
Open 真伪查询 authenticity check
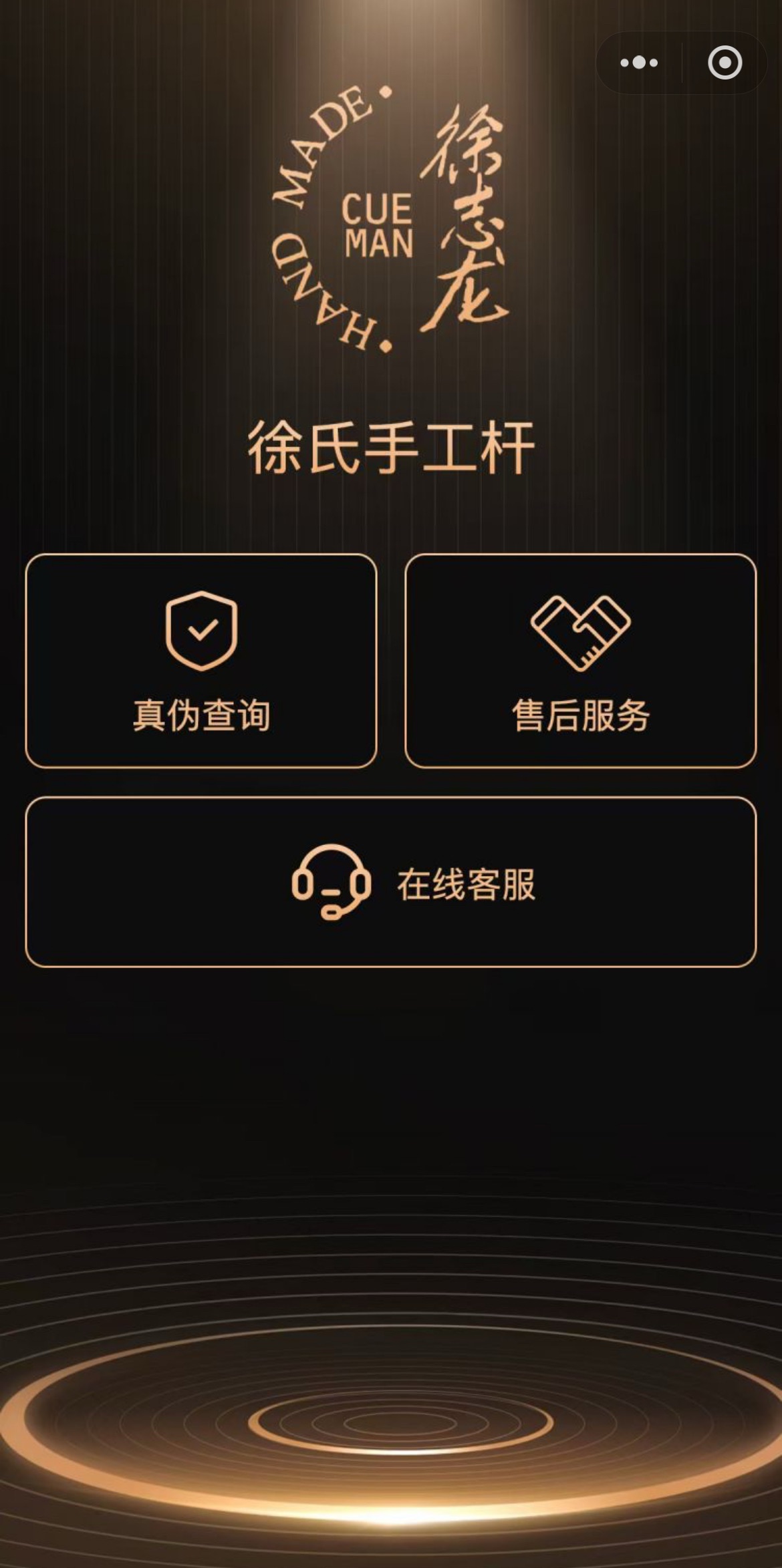tap(201, 661)
